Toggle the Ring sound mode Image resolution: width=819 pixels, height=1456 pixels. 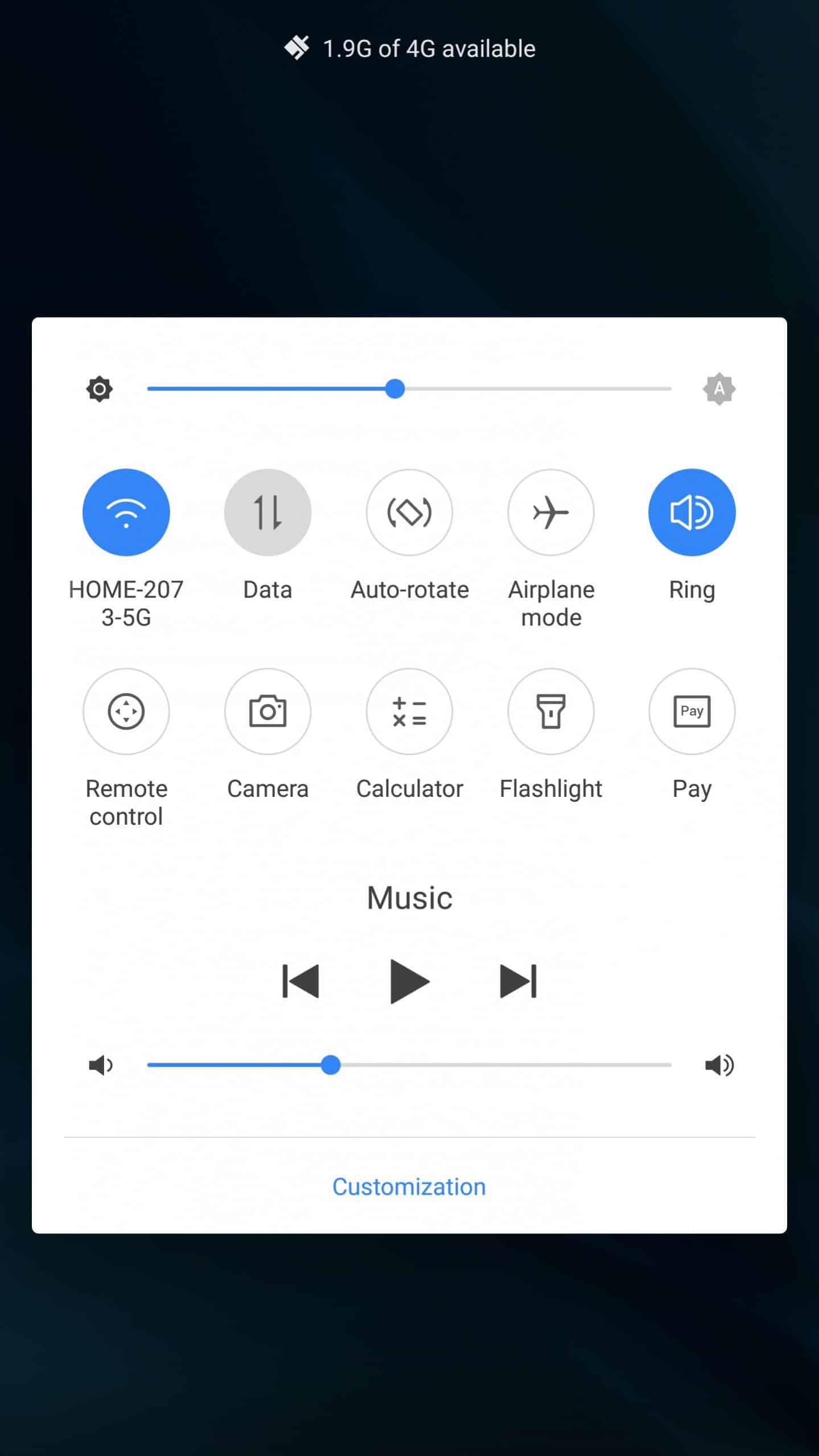(x=692, y=512)
